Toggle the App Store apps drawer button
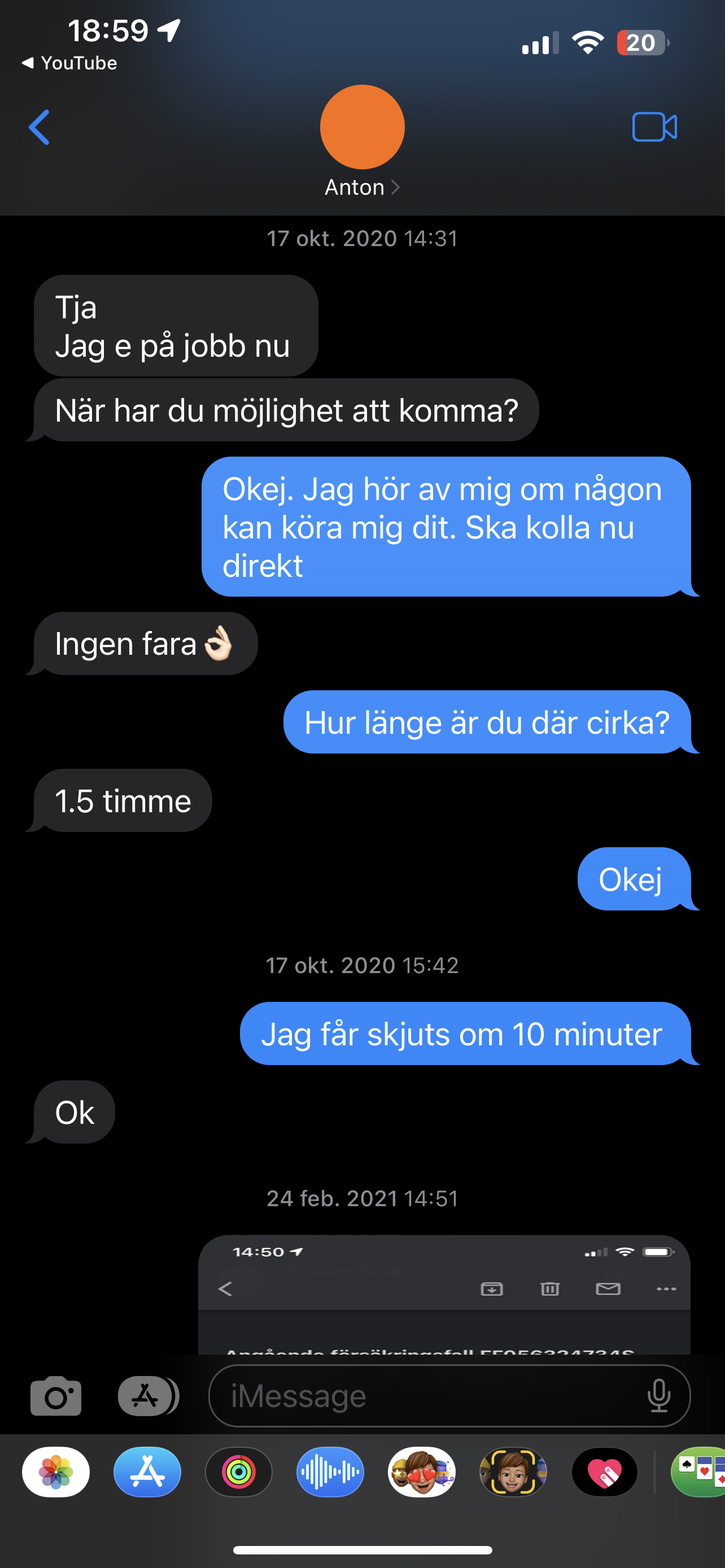The image size is (725, 1568). 148,1396
